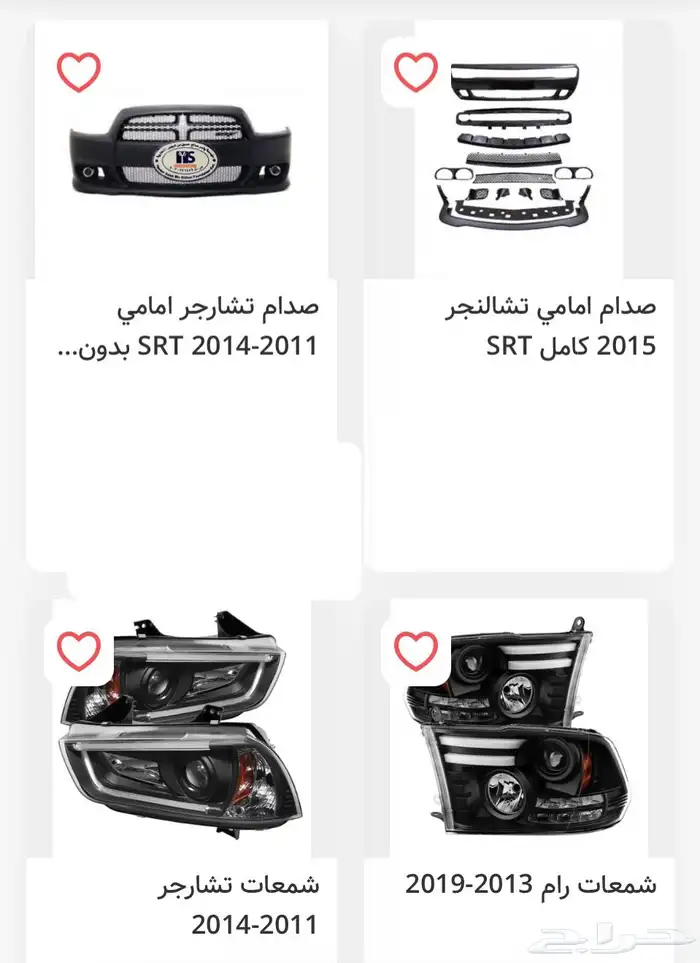Favorite the Ram 2013-2019 headlights

(415, 651)
